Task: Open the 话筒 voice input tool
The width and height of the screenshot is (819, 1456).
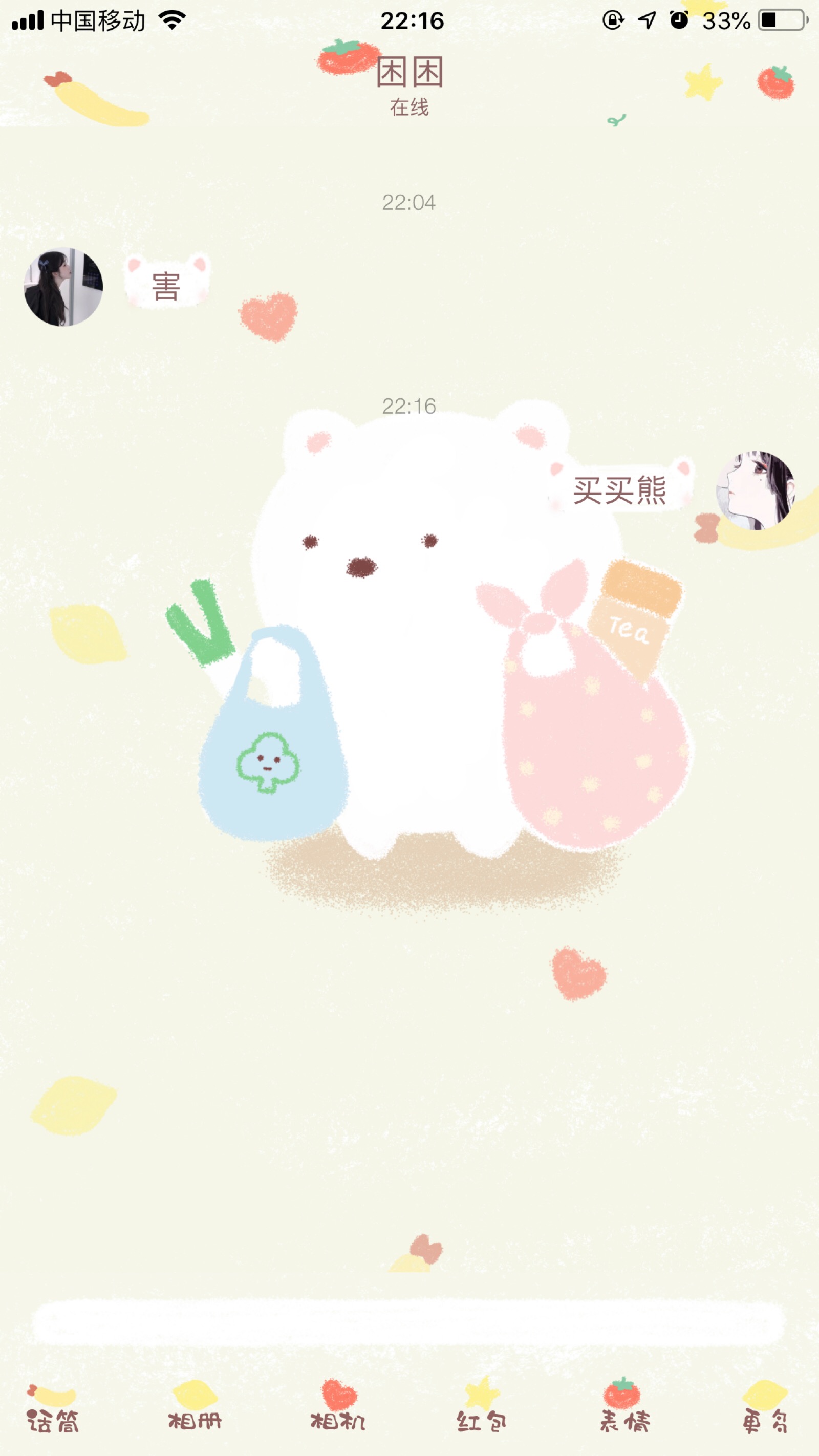Action: 52,1408
